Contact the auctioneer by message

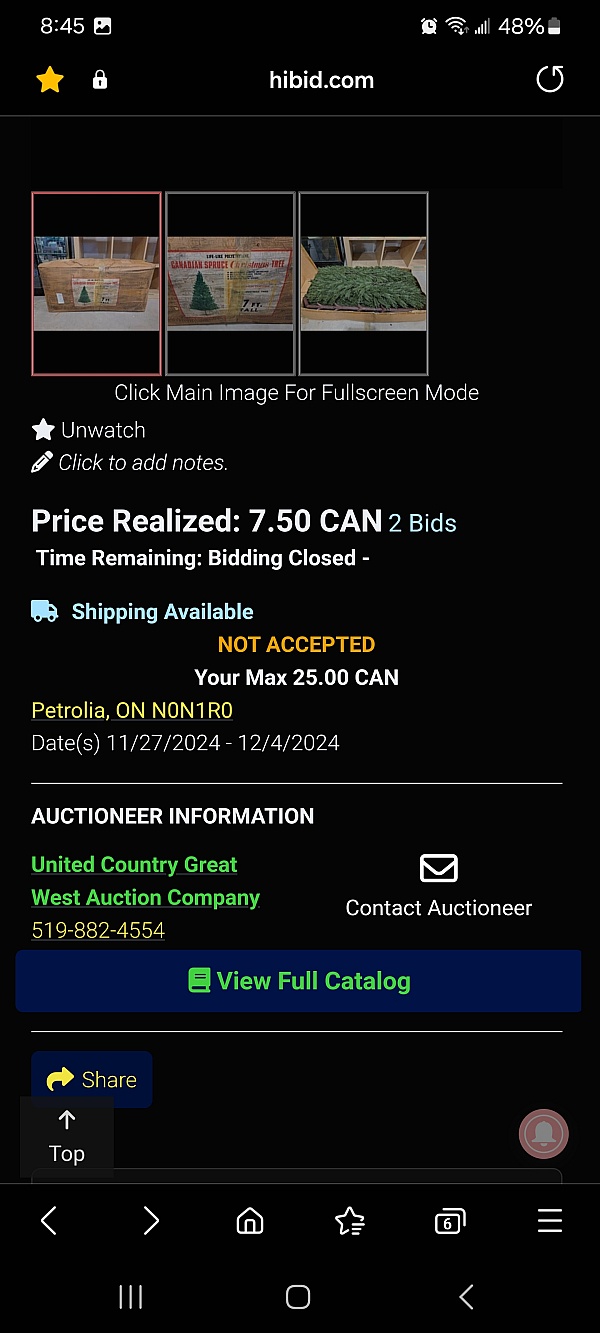(x=438, y=885)
